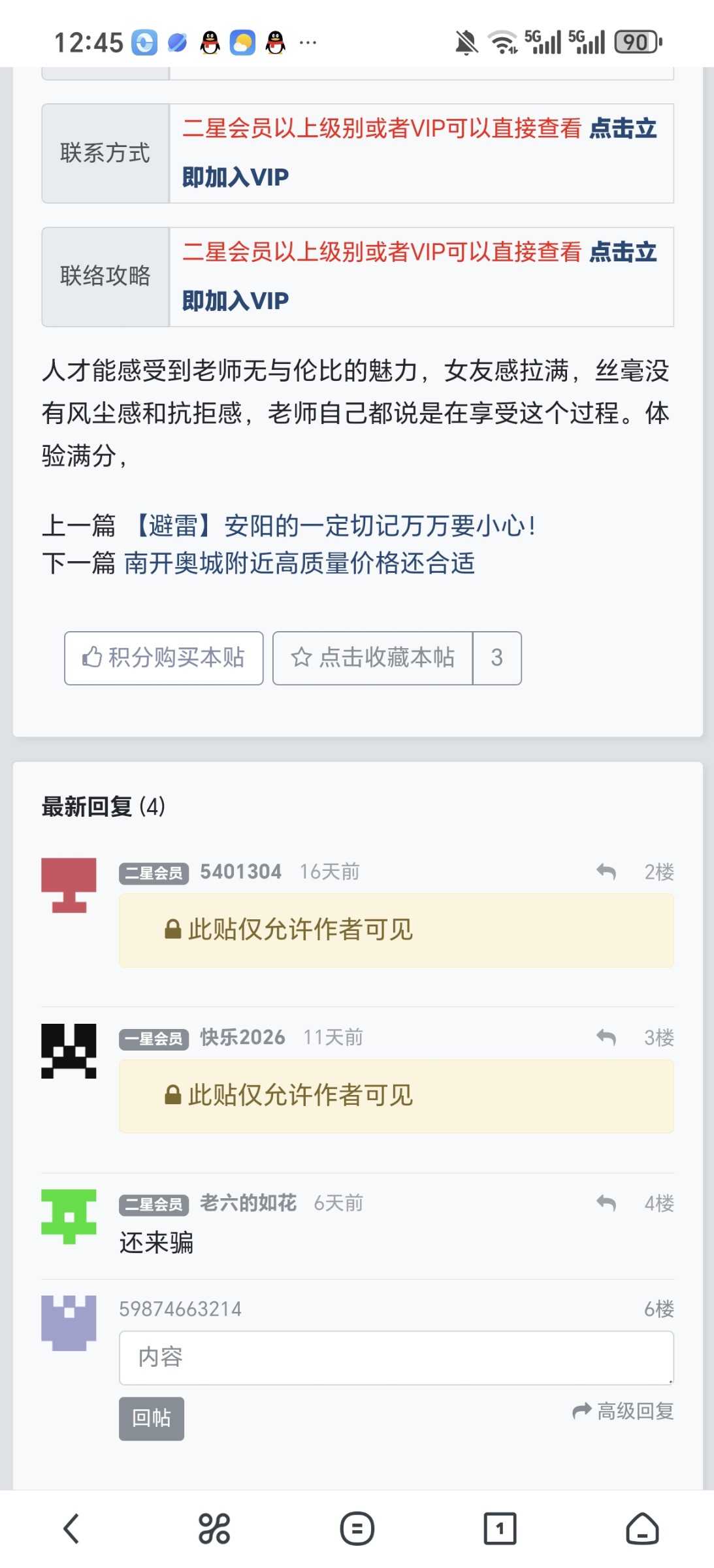Viewport: 714px width, 1568px height.
Task: Tap 点击收藏本帖 to bookmark the post
Action: click(372, 658)
